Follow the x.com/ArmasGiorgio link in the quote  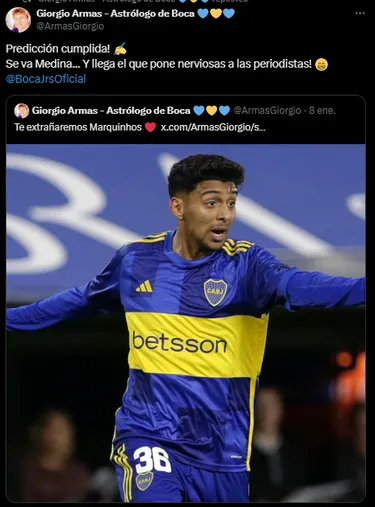[x=213, y=127]
